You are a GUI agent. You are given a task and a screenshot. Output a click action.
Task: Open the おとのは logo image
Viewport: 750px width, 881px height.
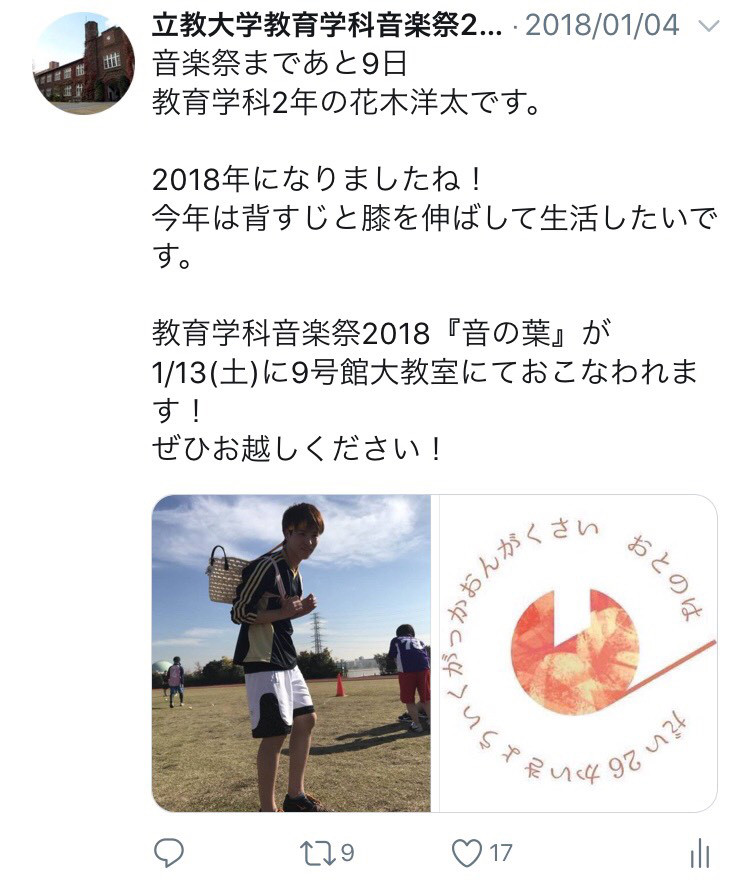pyautogui.click(x=578, y=653)
